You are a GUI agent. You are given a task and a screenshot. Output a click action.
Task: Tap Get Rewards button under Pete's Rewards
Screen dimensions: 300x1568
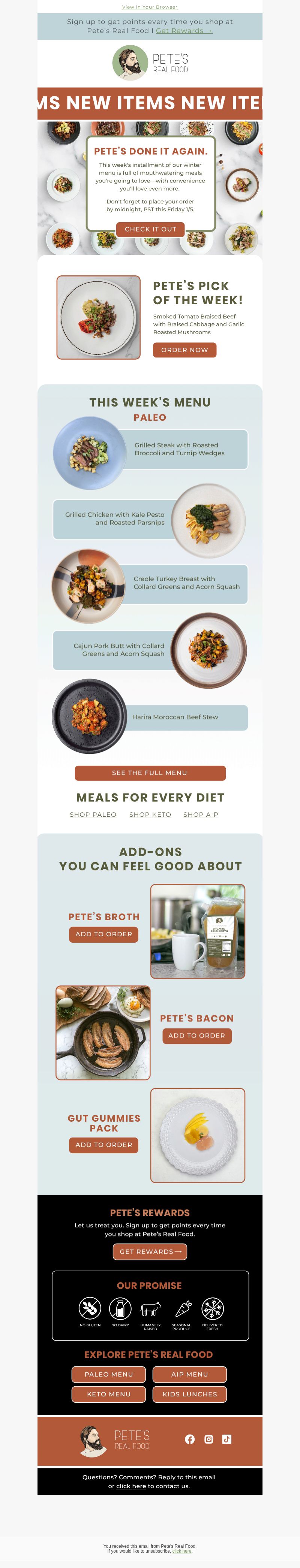(150, 1251)
